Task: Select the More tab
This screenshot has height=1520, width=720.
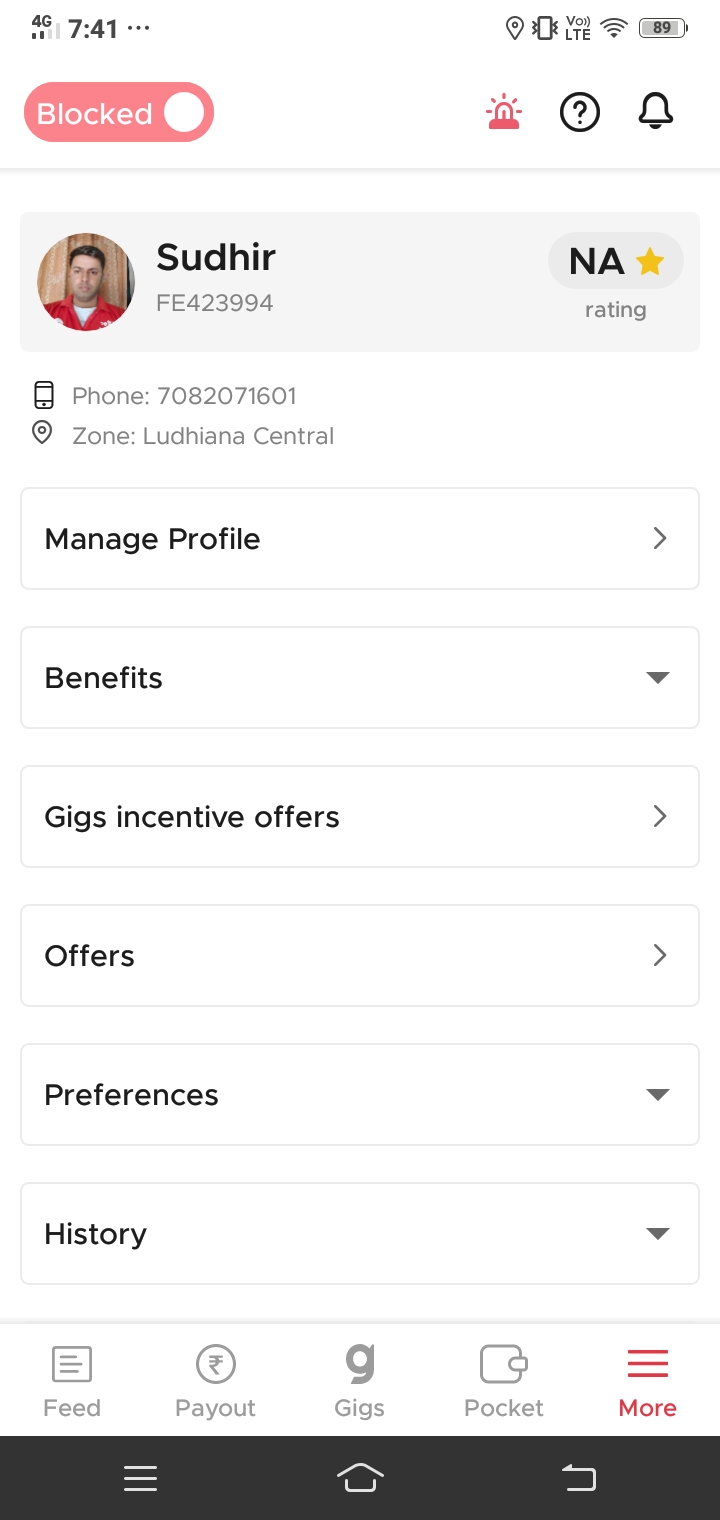Action: tap(647, 1381)
